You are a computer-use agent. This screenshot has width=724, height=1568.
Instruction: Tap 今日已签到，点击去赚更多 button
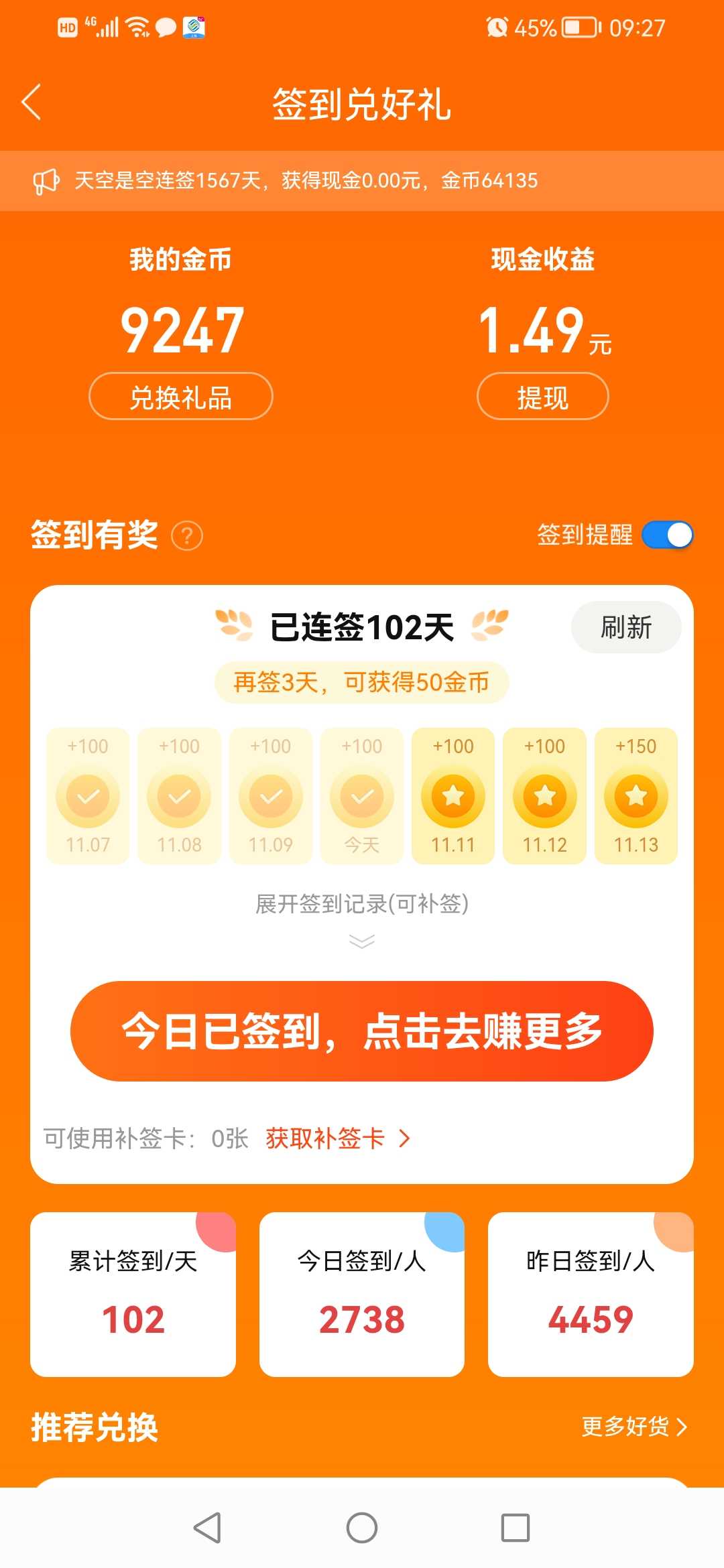pos(362,1031)
